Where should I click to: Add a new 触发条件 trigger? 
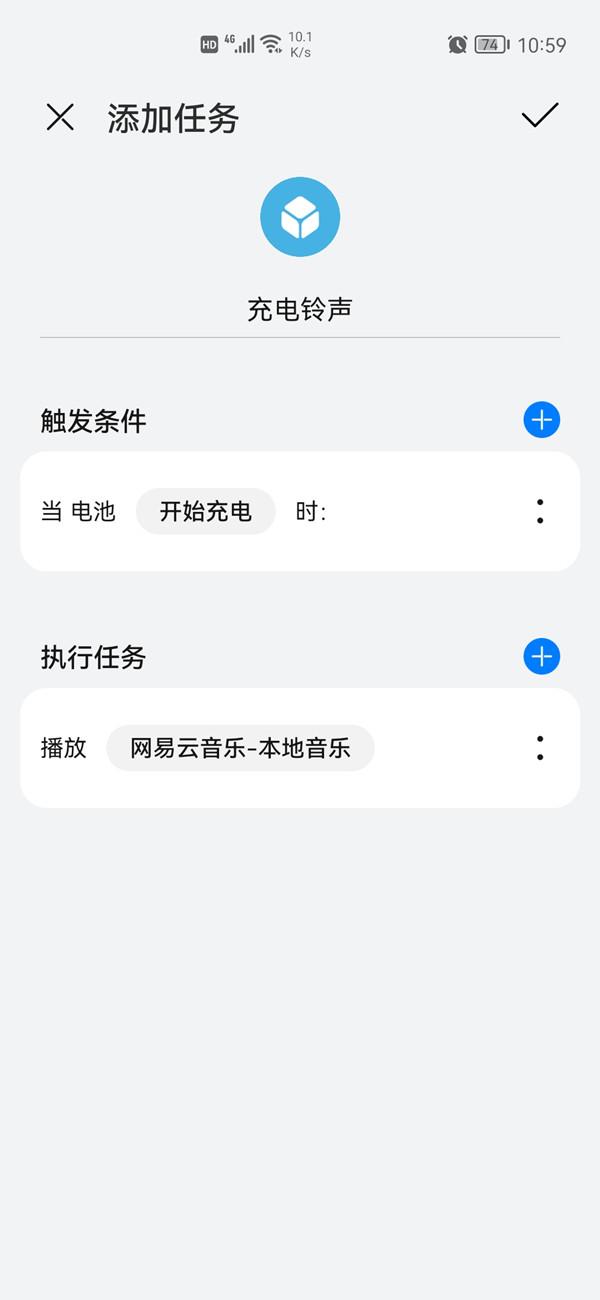click(x=541, y=420)
